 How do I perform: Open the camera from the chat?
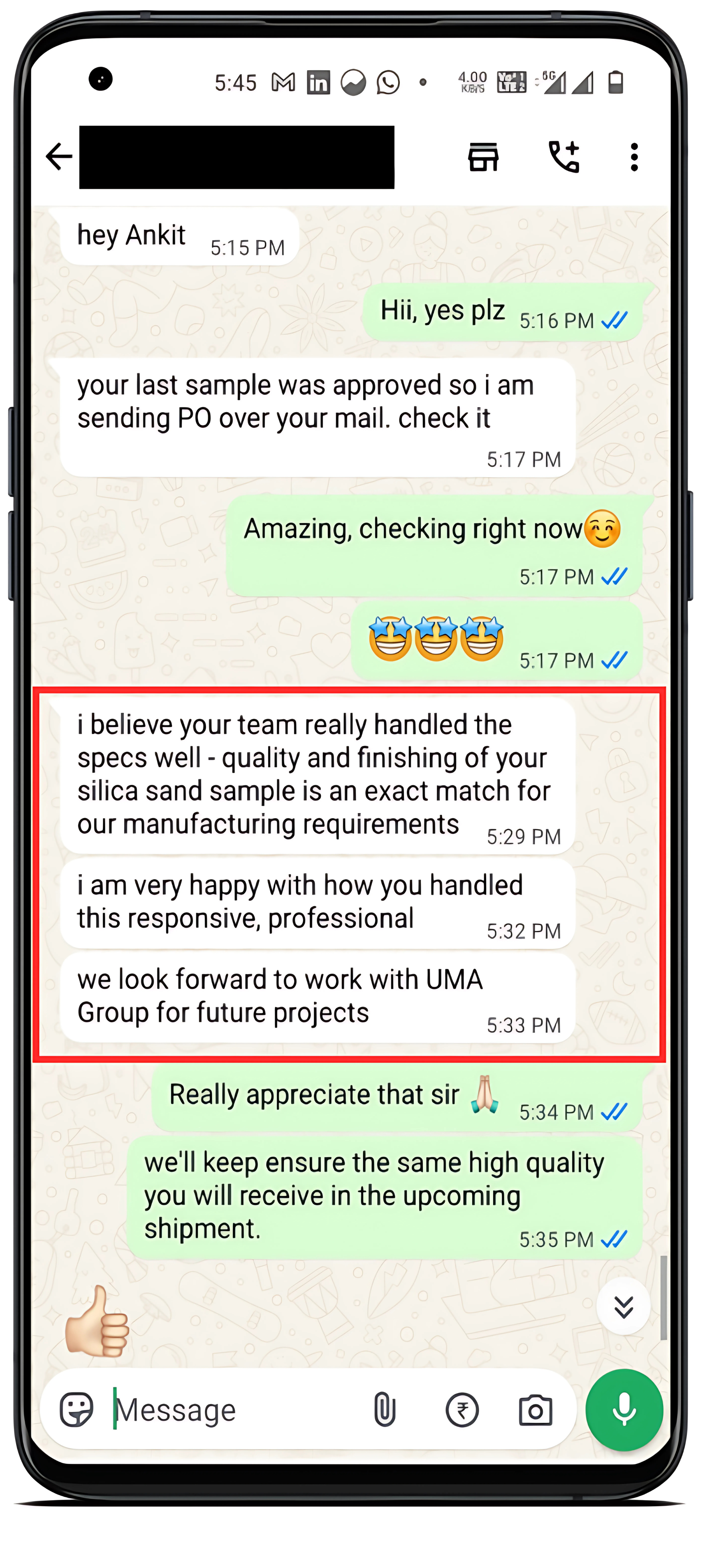[535, 1410]
